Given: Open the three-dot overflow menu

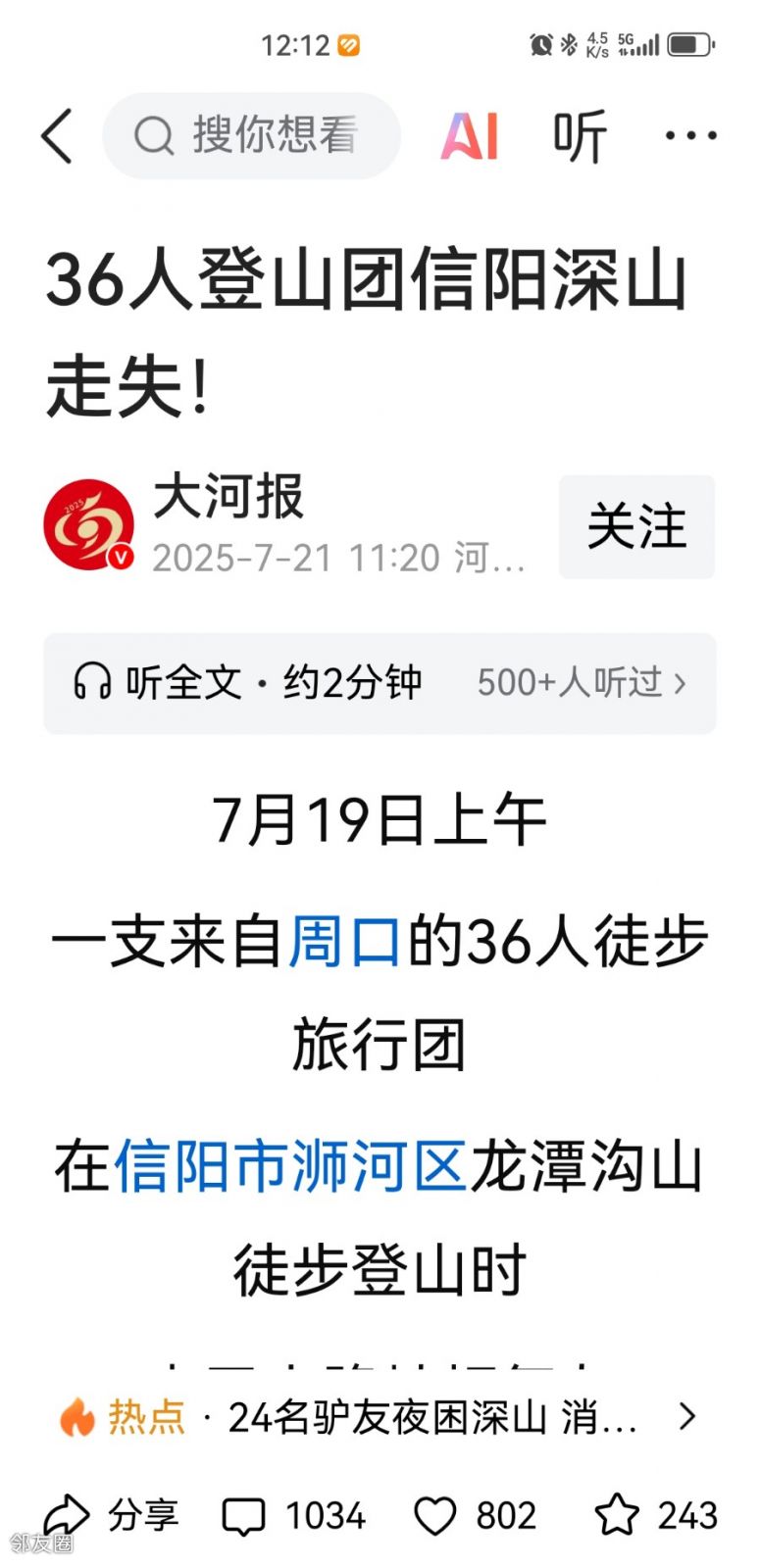Looking at the screenshot, I should point(690,135).
